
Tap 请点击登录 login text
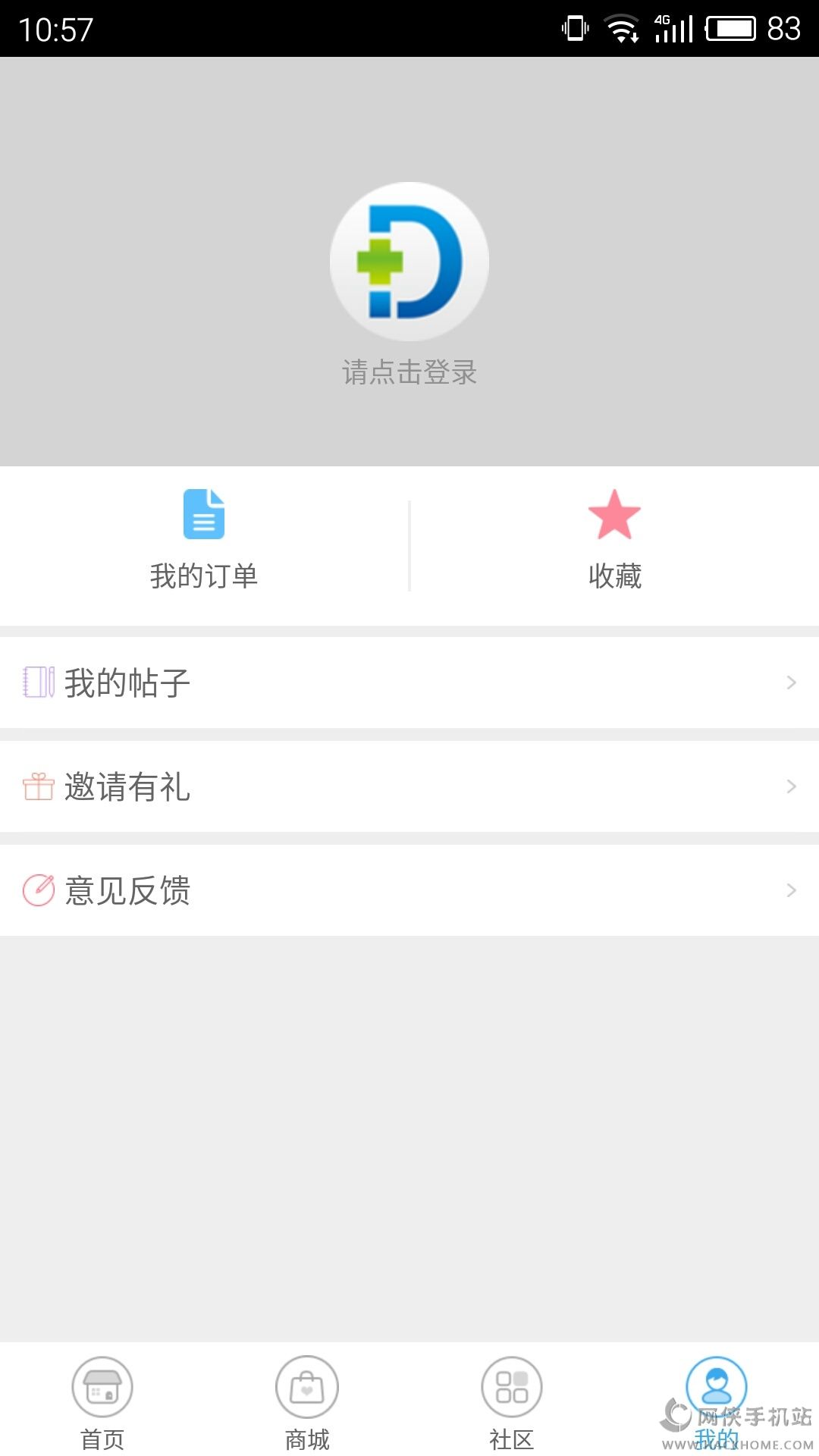409,372
